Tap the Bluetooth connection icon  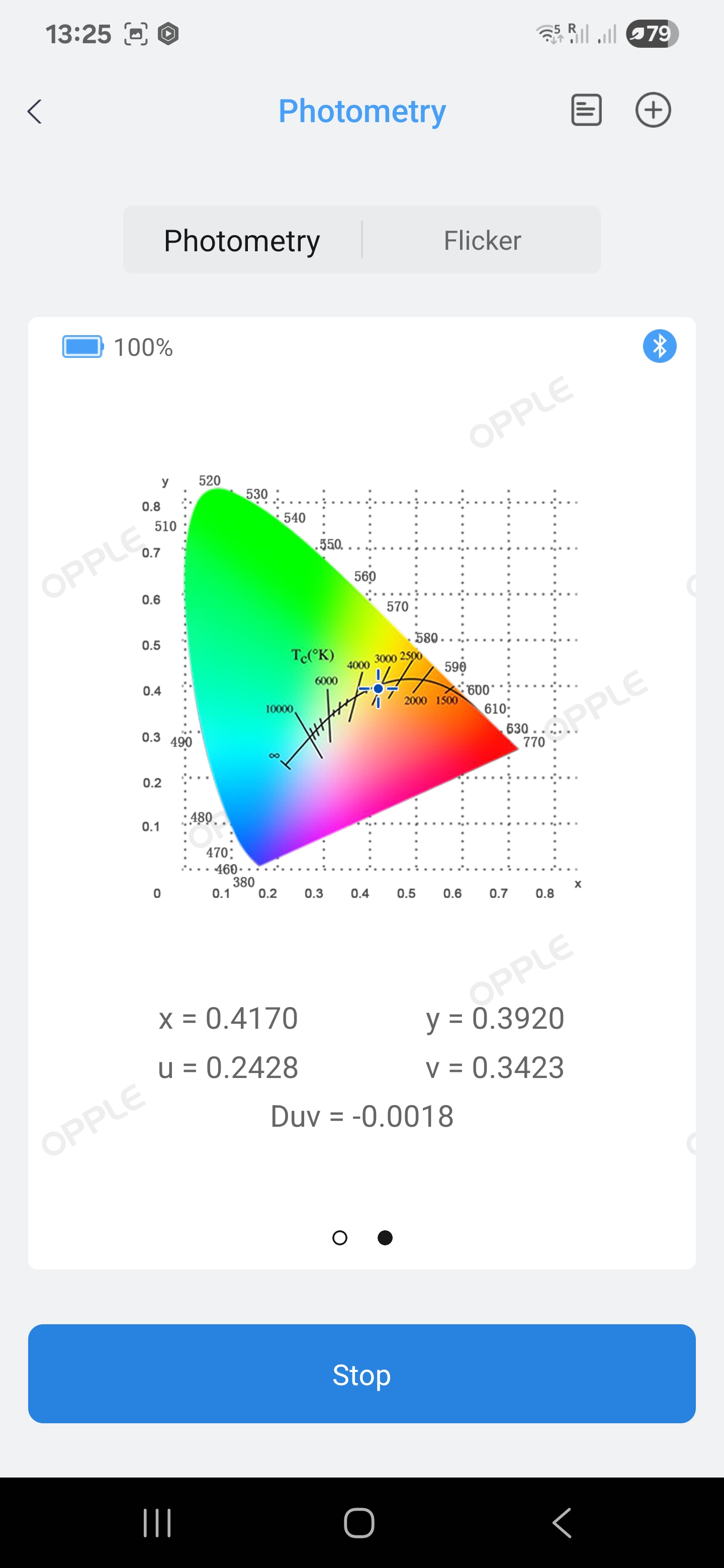coord(660,346)
